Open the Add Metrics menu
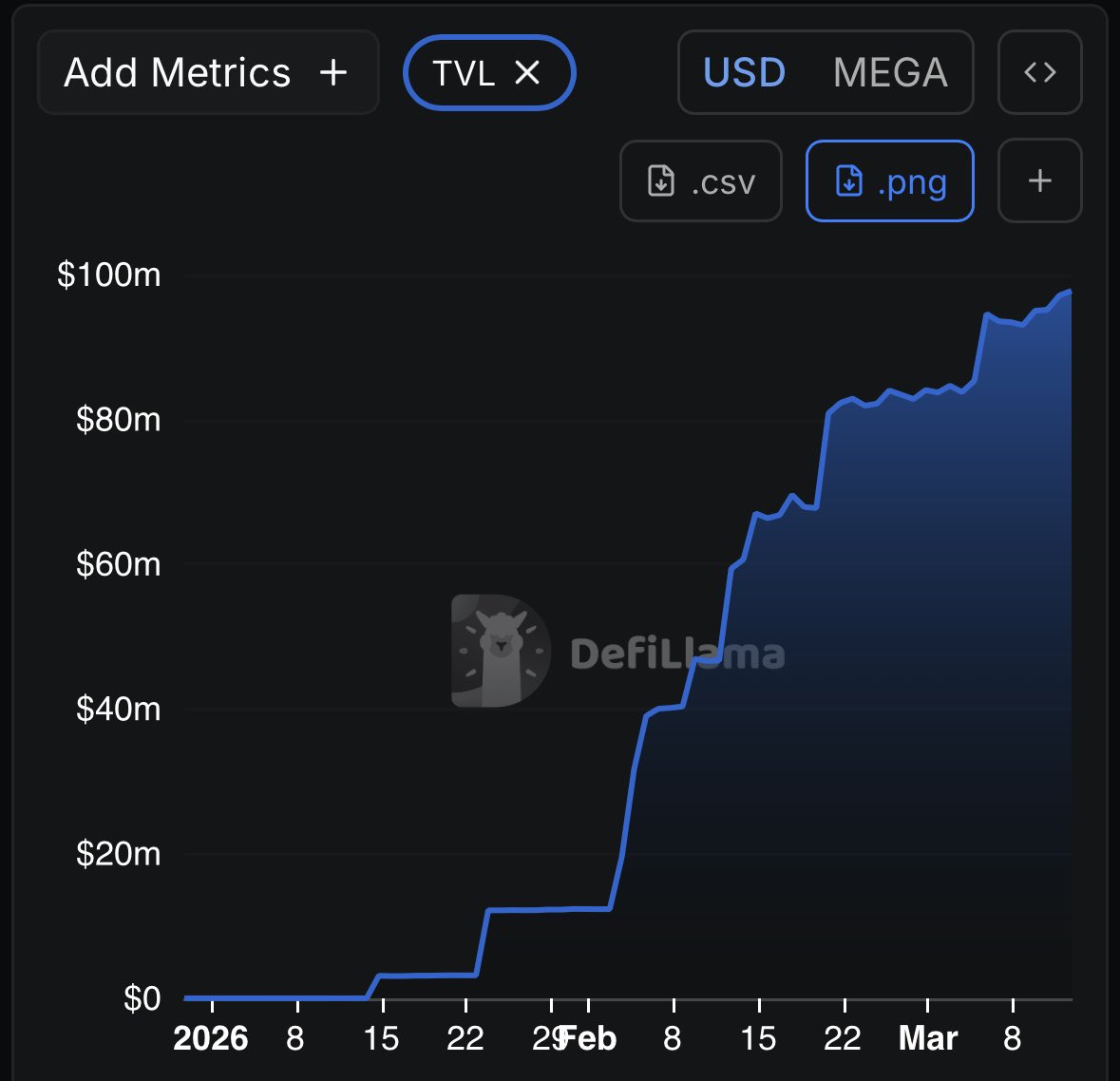The image size is (1120, 1081). coord(207,73)
